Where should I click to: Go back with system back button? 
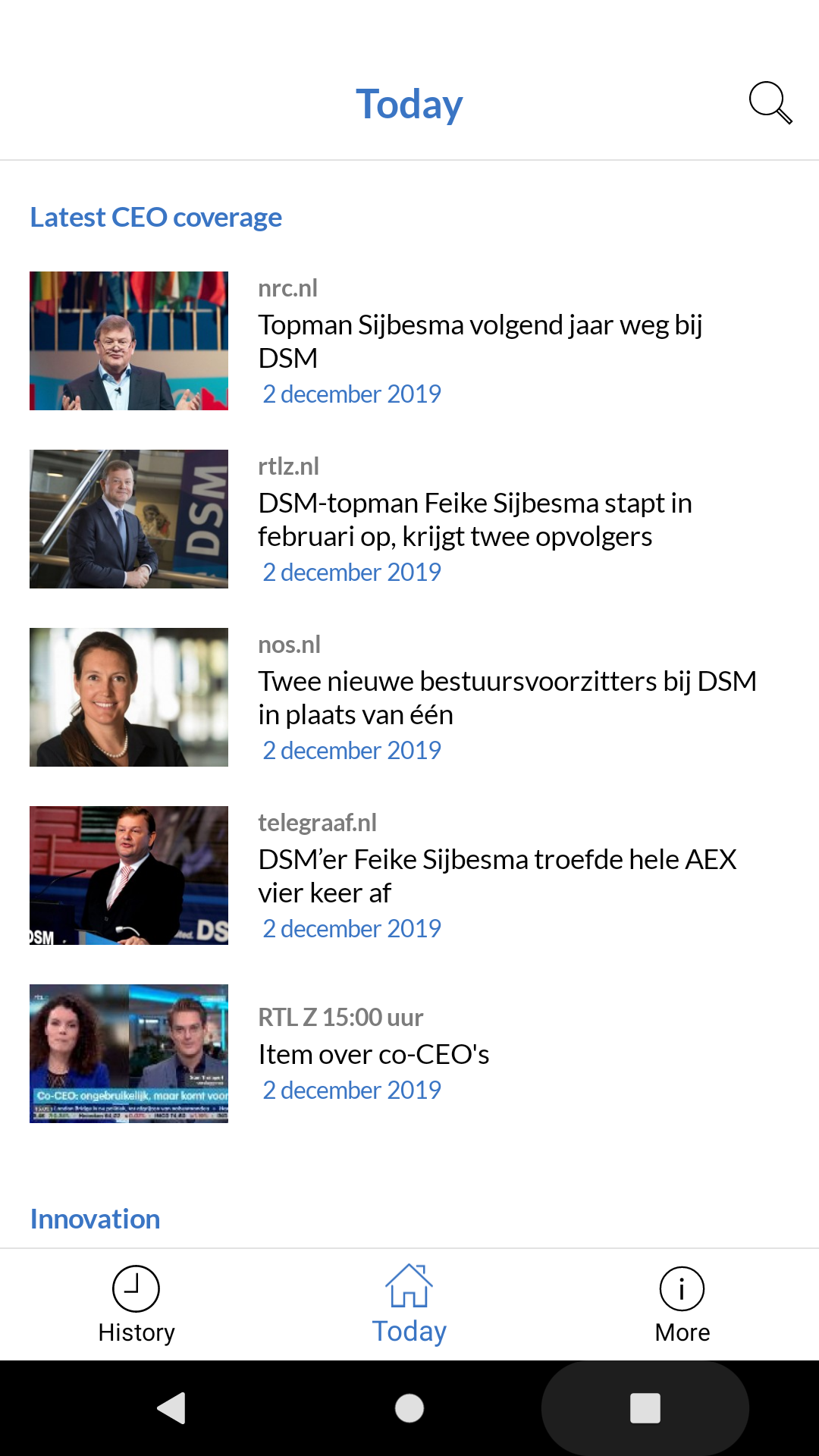click(x=173, y=1408)
